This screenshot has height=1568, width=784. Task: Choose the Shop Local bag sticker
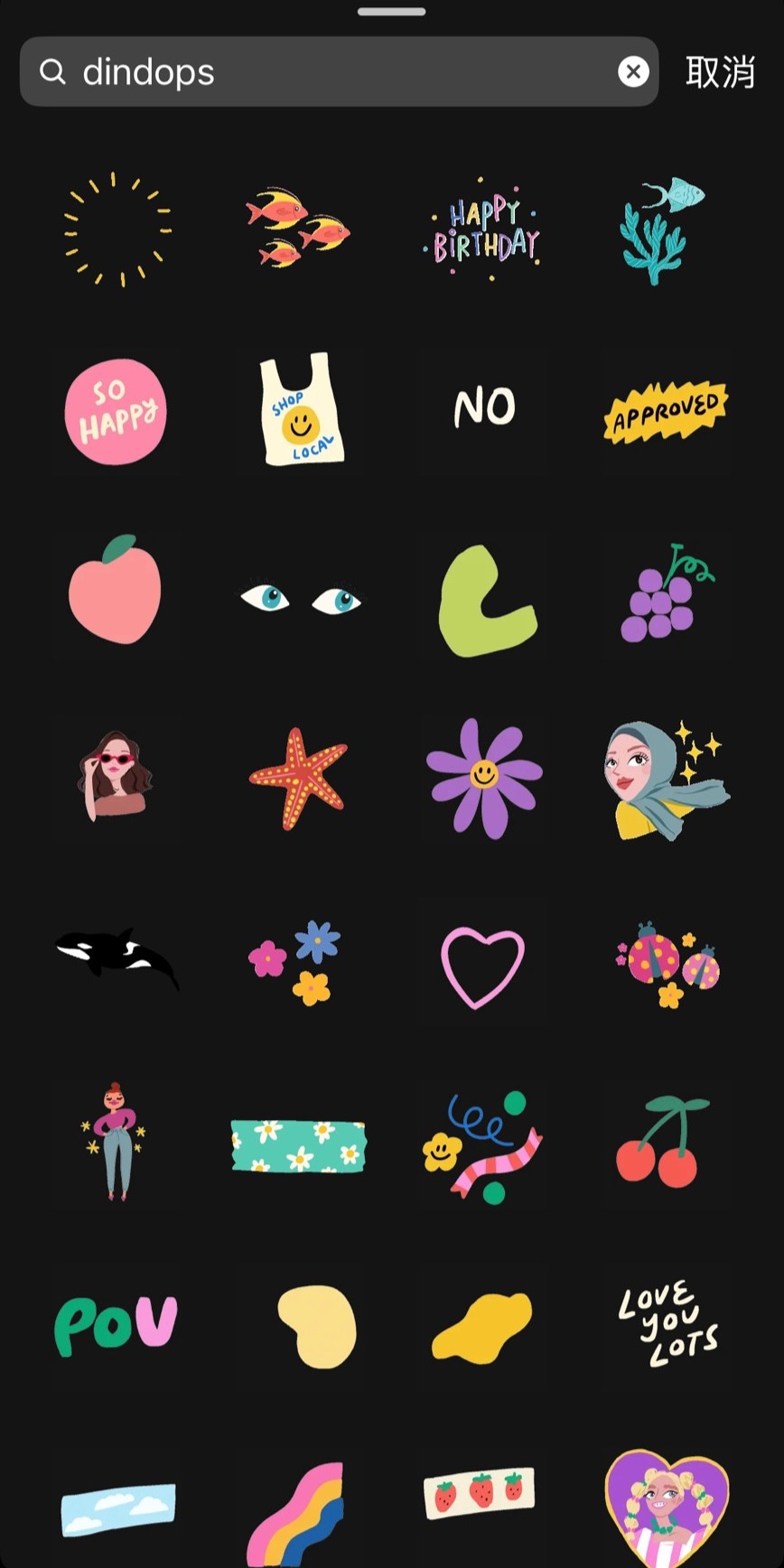point(302,410)
